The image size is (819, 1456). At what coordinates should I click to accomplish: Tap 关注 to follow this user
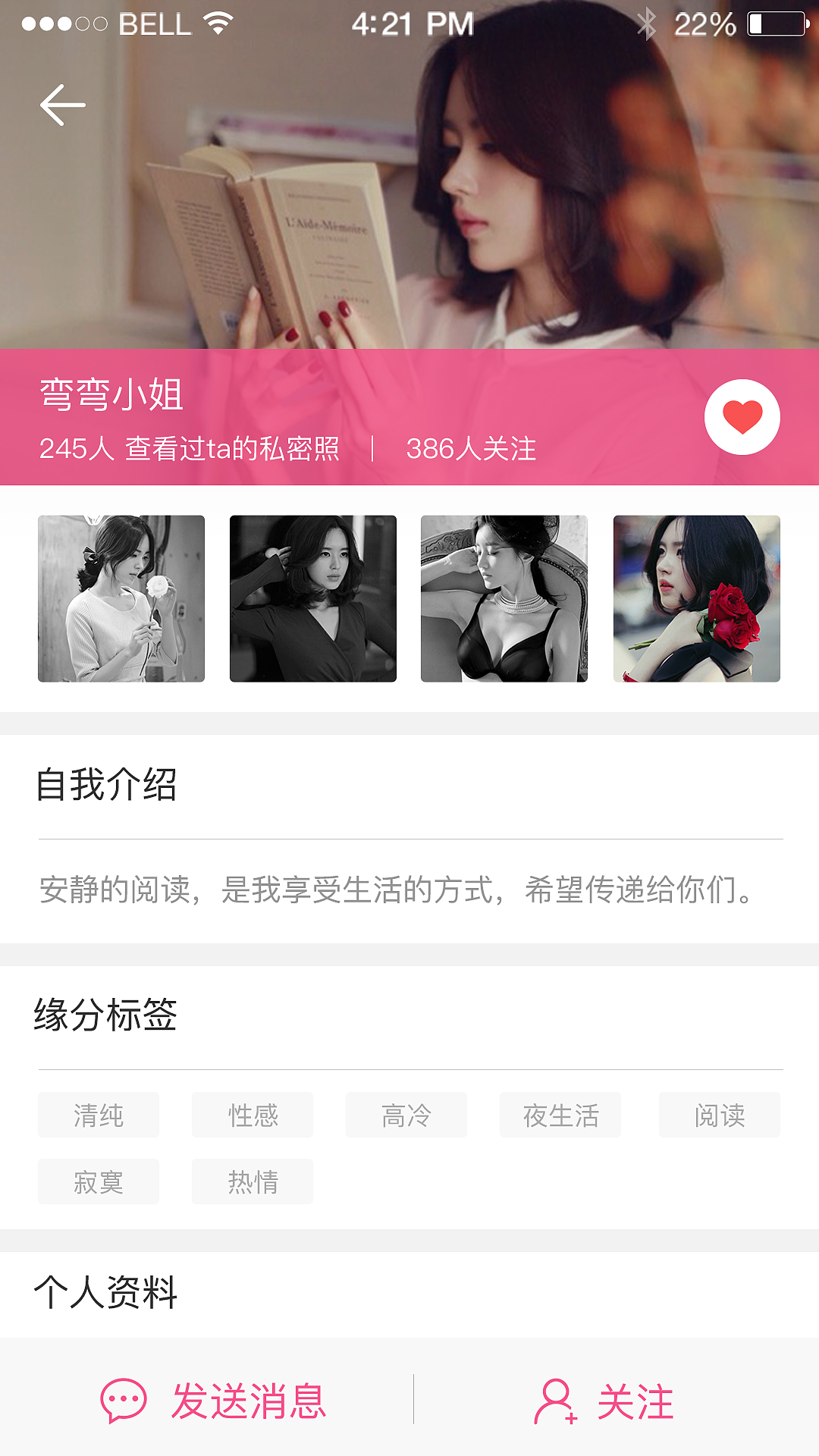pos(637,1401)
